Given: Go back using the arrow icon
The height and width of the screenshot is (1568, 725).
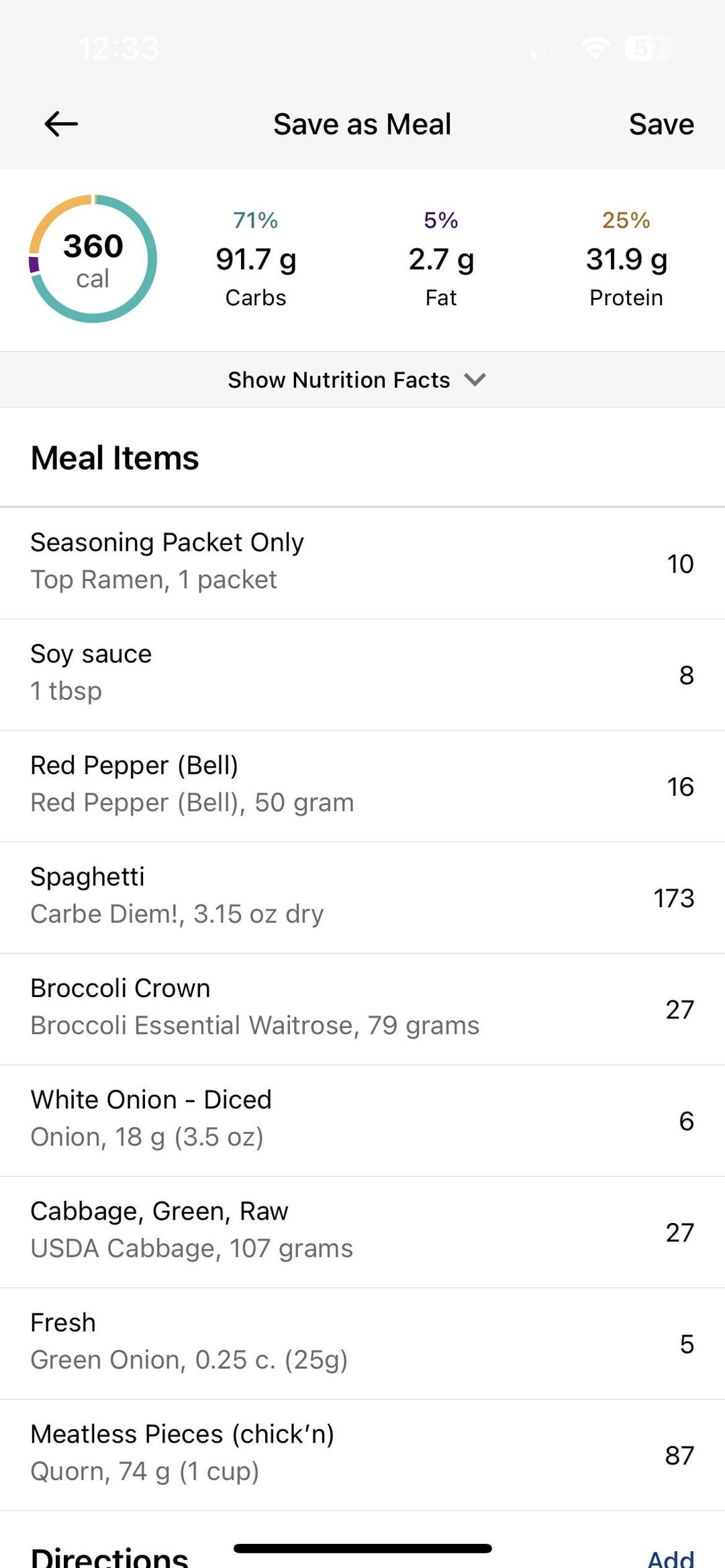Looking at the screenshot, I should point(61,124).
